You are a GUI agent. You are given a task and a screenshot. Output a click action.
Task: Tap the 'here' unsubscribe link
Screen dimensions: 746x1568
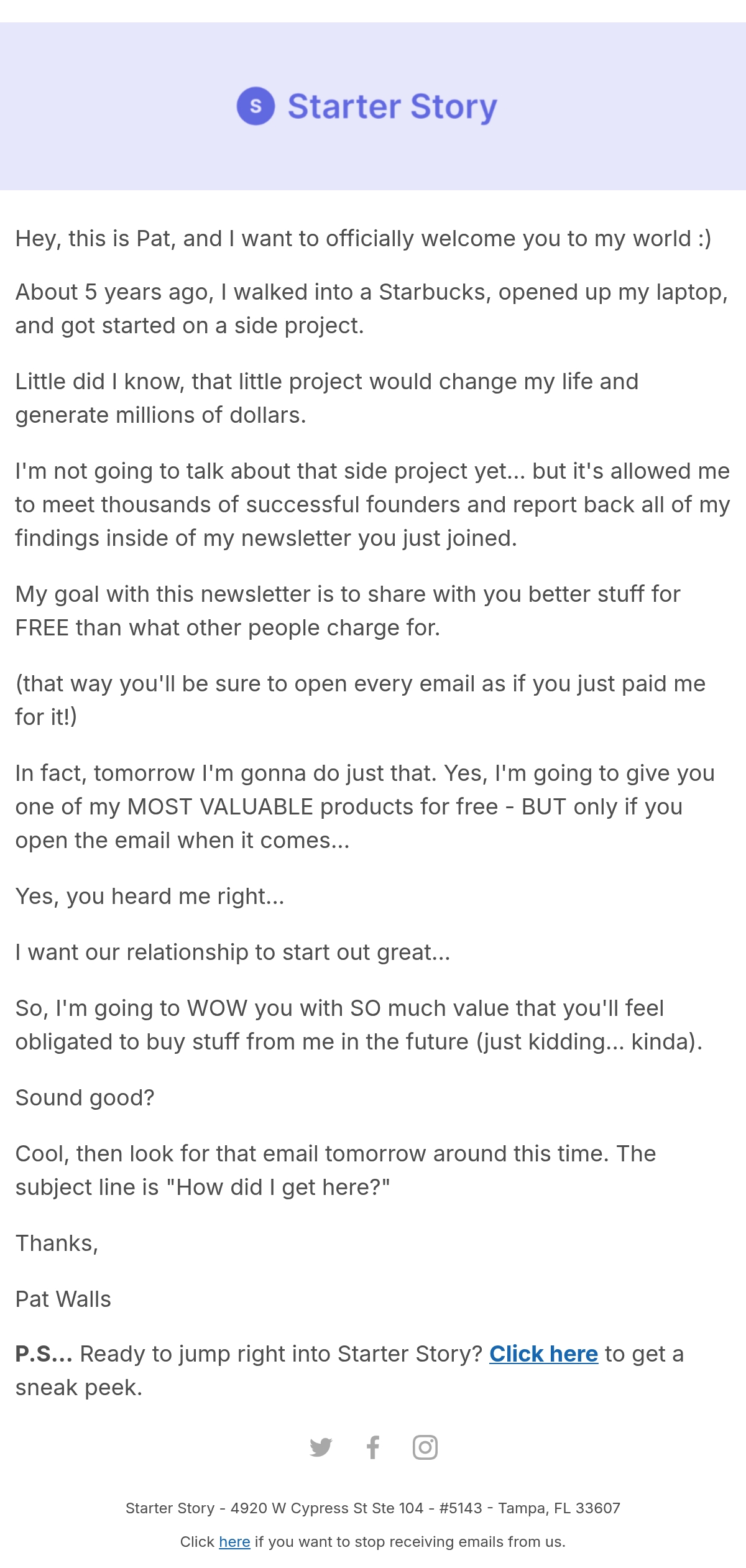tap(234, 1542)
